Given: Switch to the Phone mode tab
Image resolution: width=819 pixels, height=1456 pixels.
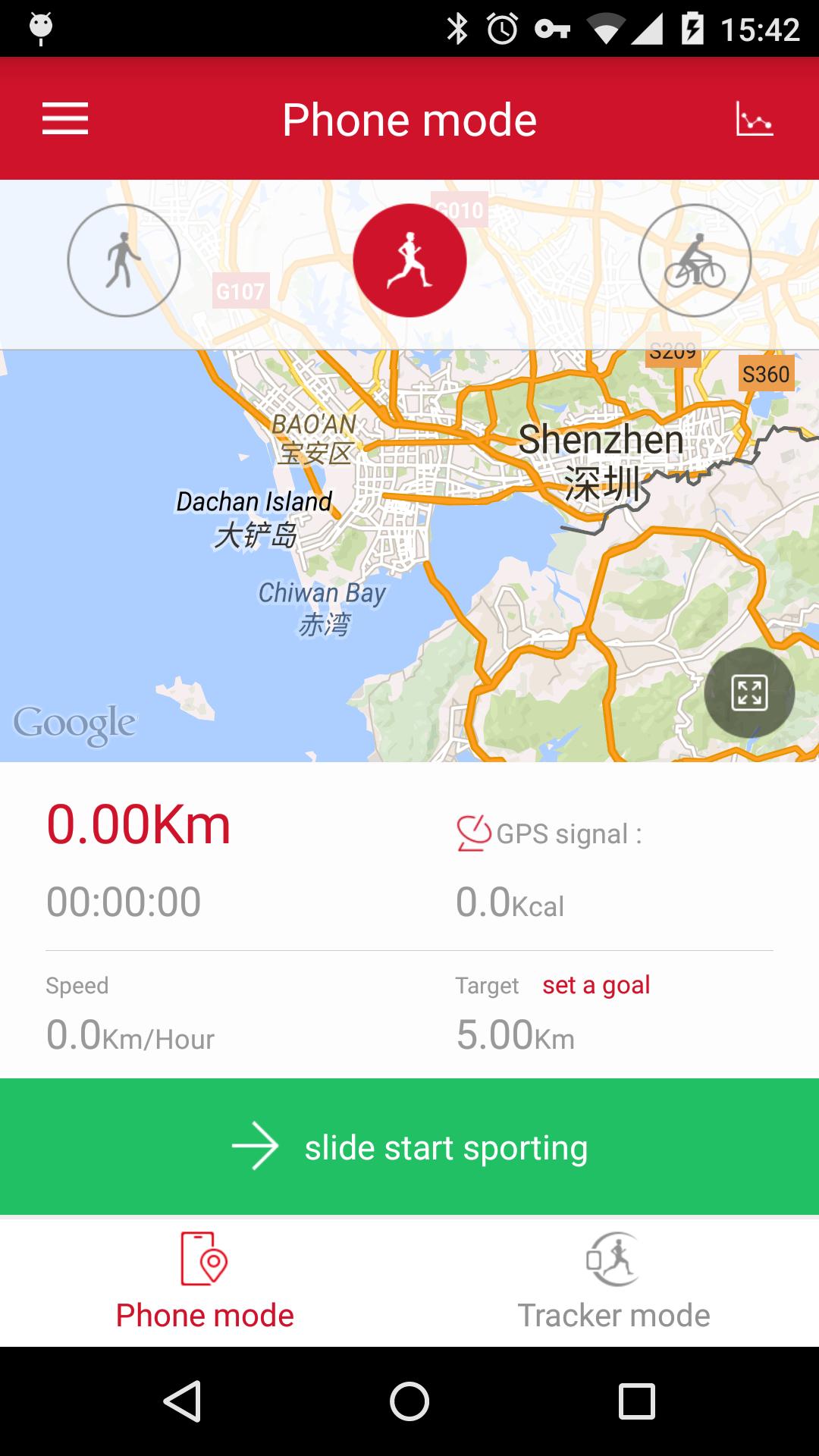Looking at the screenshot, I should tap(205, 1282).
